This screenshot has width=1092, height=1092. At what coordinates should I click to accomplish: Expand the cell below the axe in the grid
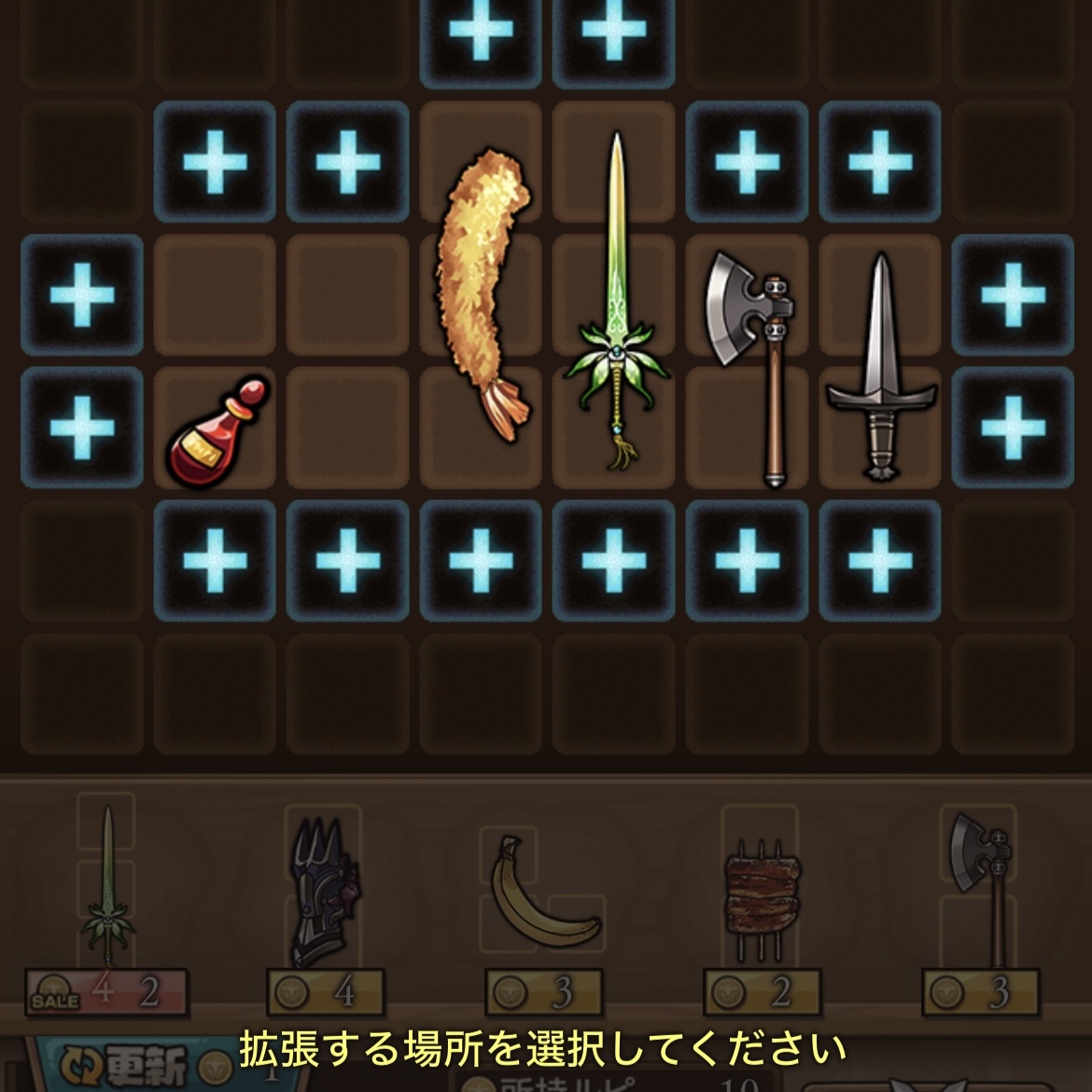747,560
